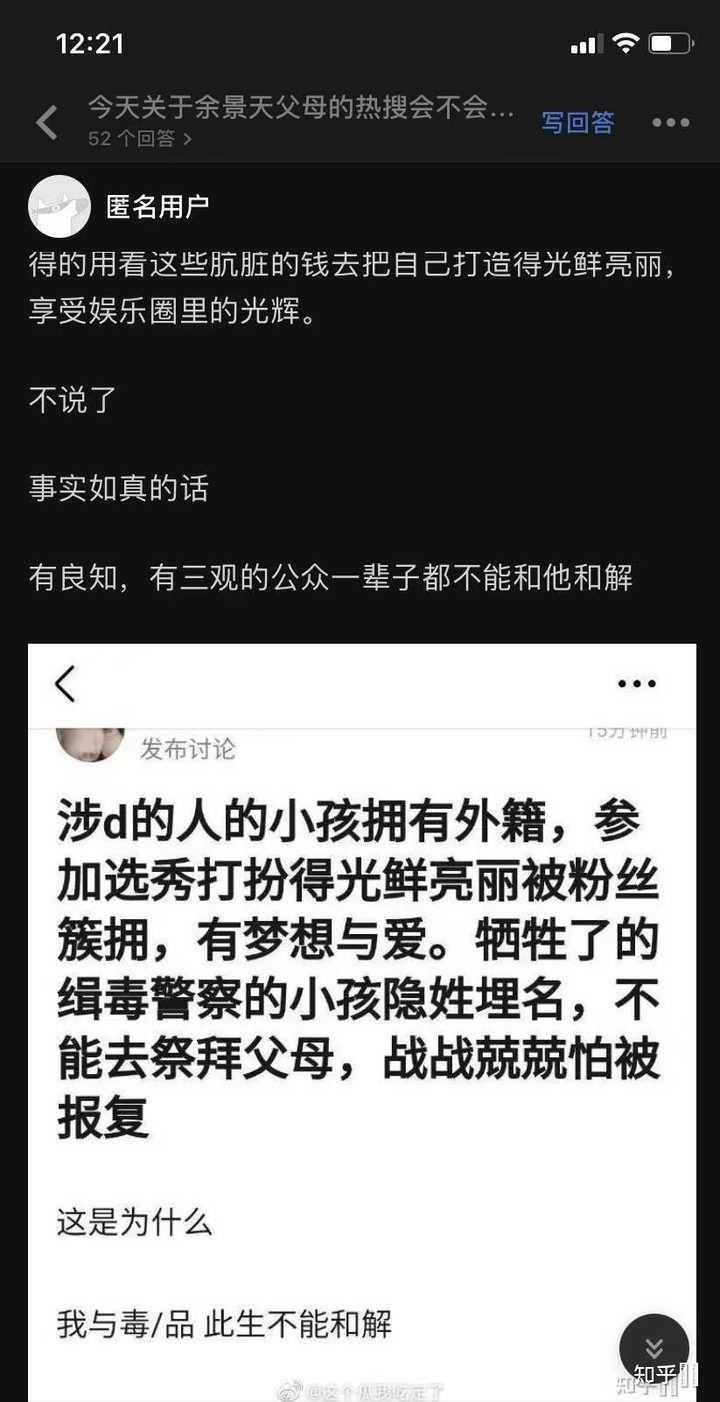
Task: Open the 匿名用户 author avatar
Action: tap(60, 207)
